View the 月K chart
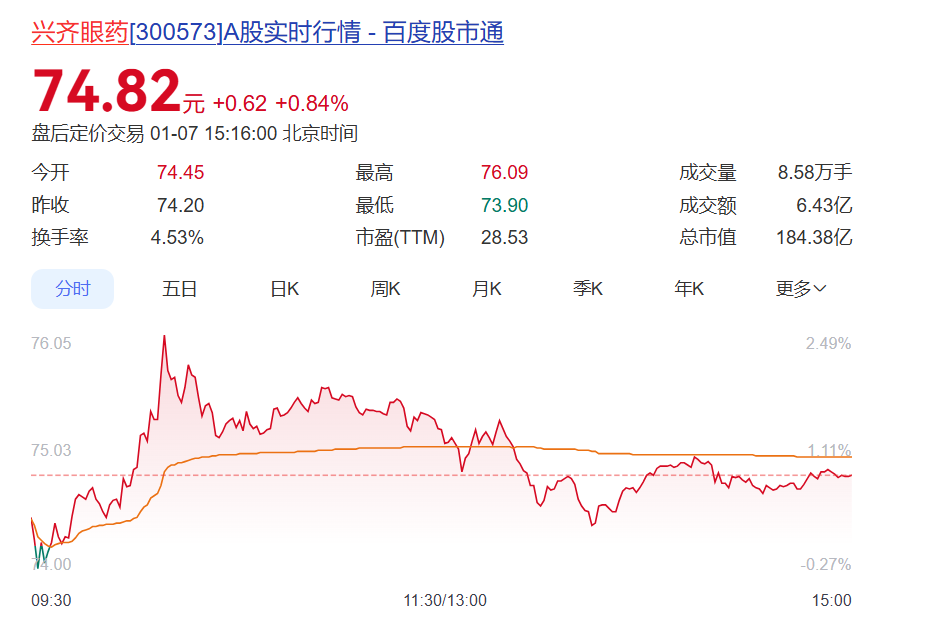940x625 pixels. point(487,289)
